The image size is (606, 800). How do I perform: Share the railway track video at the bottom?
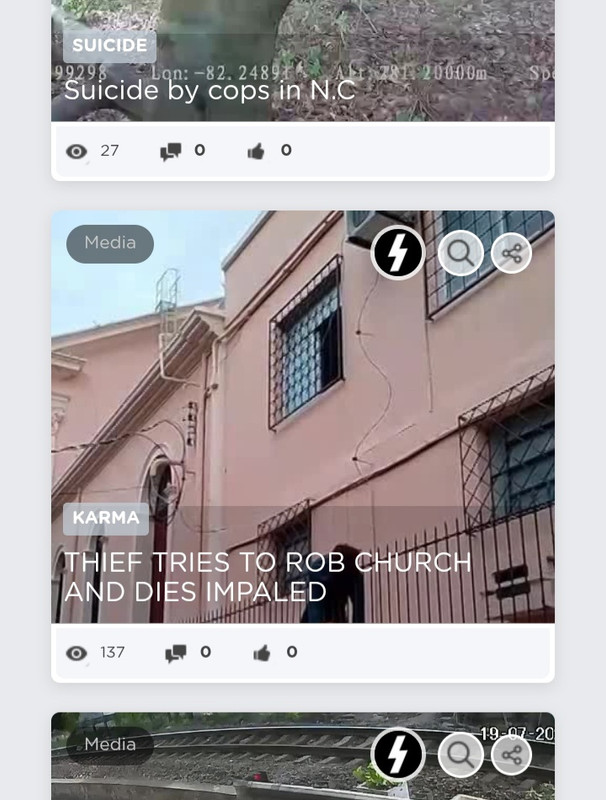click(x=512, y=754)
